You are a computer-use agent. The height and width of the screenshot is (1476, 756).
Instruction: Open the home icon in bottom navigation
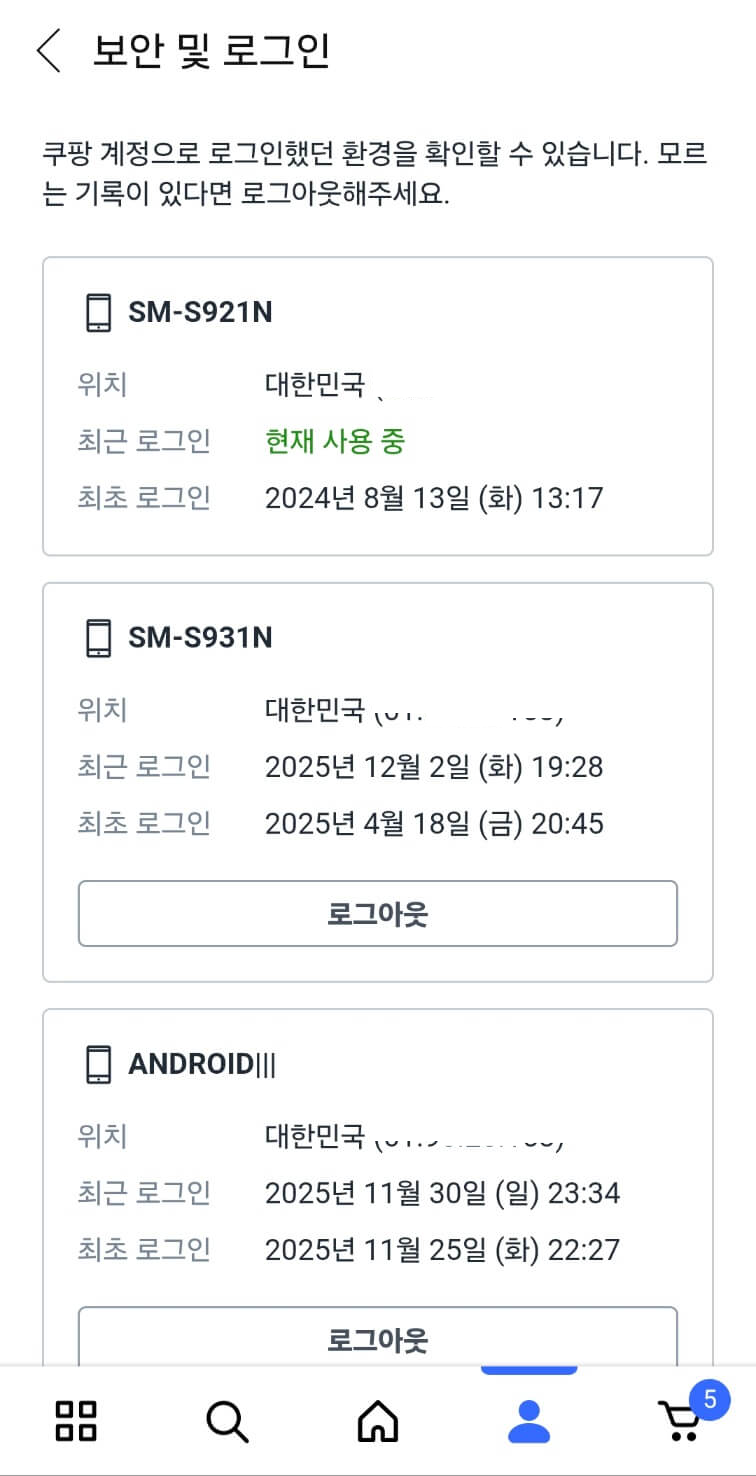[377, 1418]
